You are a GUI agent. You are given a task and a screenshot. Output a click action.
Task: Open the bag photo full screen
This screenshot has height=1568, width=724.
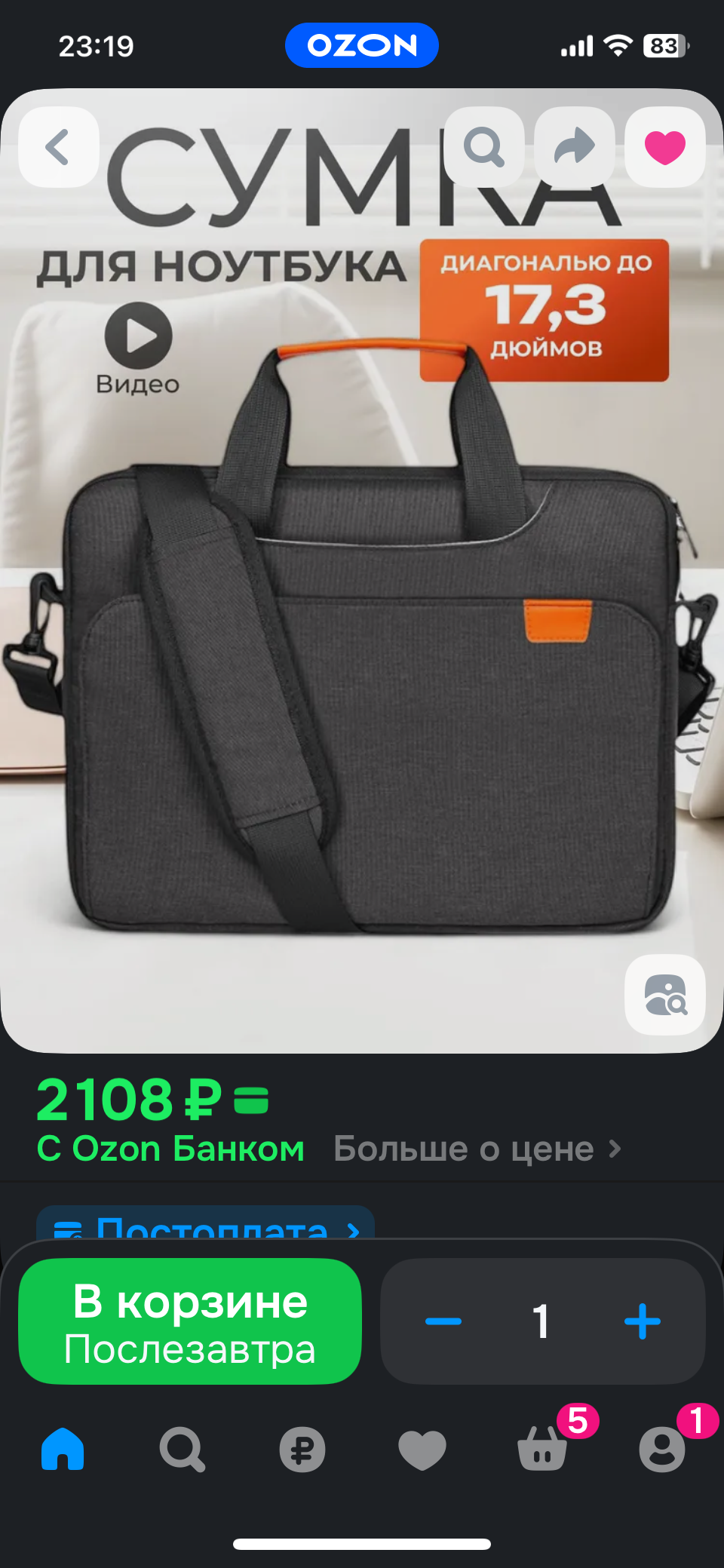point(362,679)
